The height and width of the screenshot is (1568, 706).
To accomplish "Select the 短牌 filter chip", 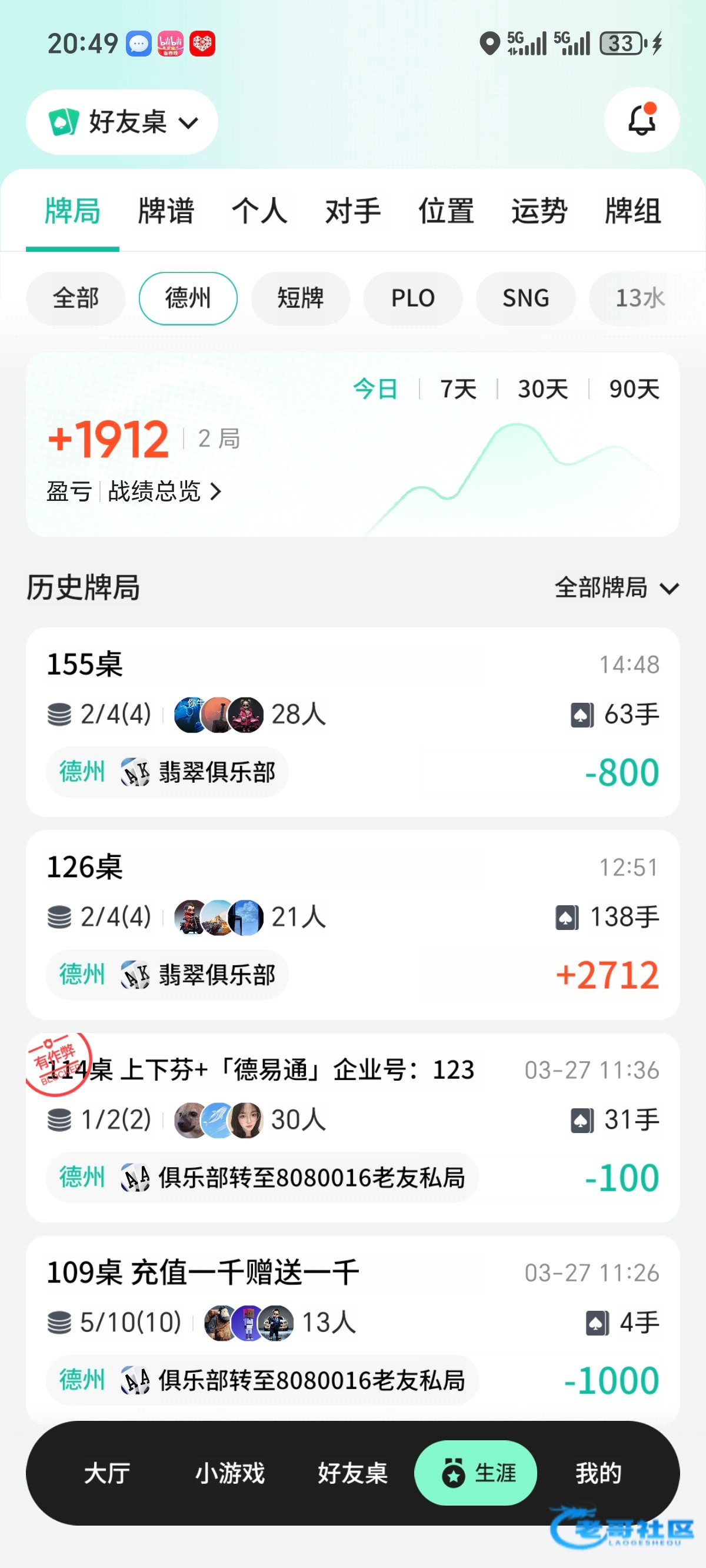I will [x=301, y=298].
